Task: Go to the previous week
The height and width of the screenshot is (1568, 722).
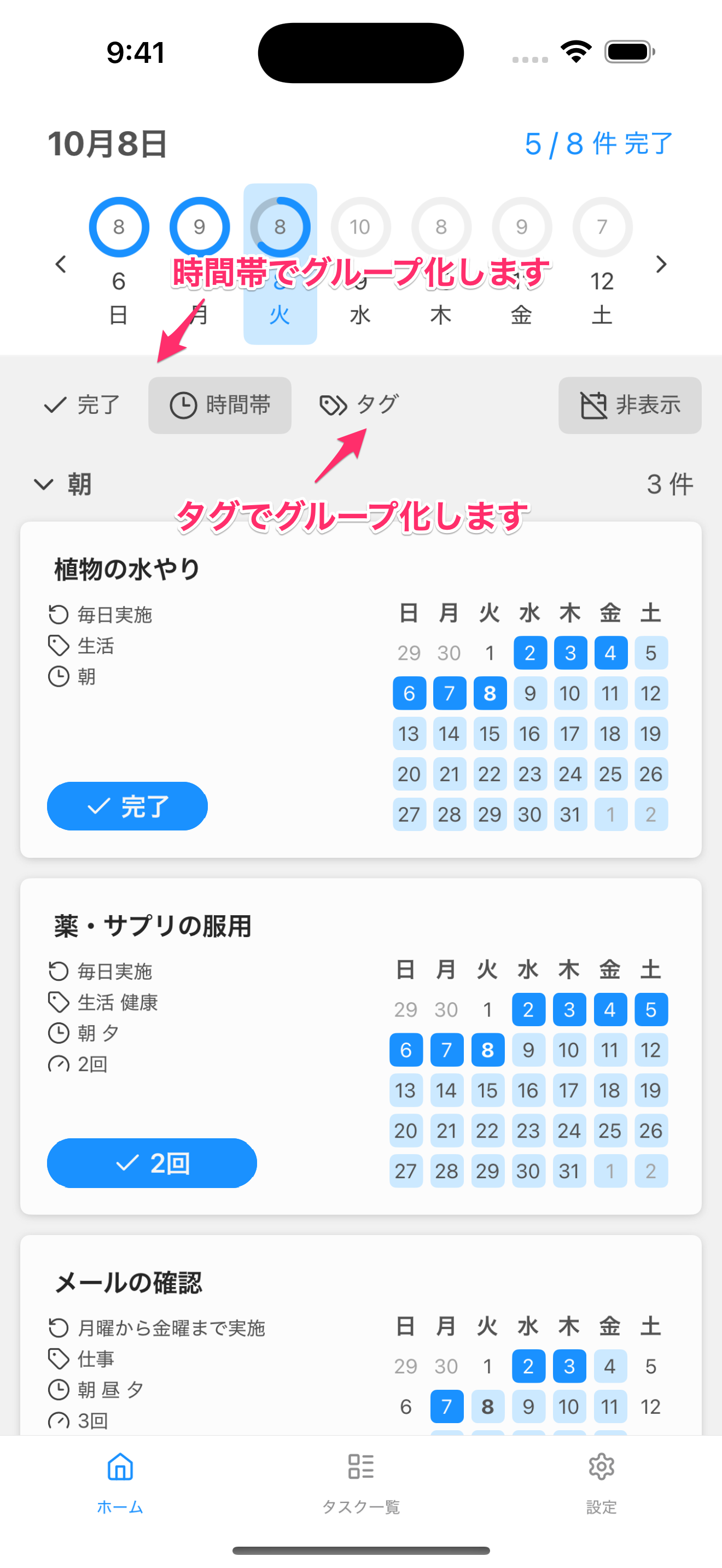Action: [60, 264]
